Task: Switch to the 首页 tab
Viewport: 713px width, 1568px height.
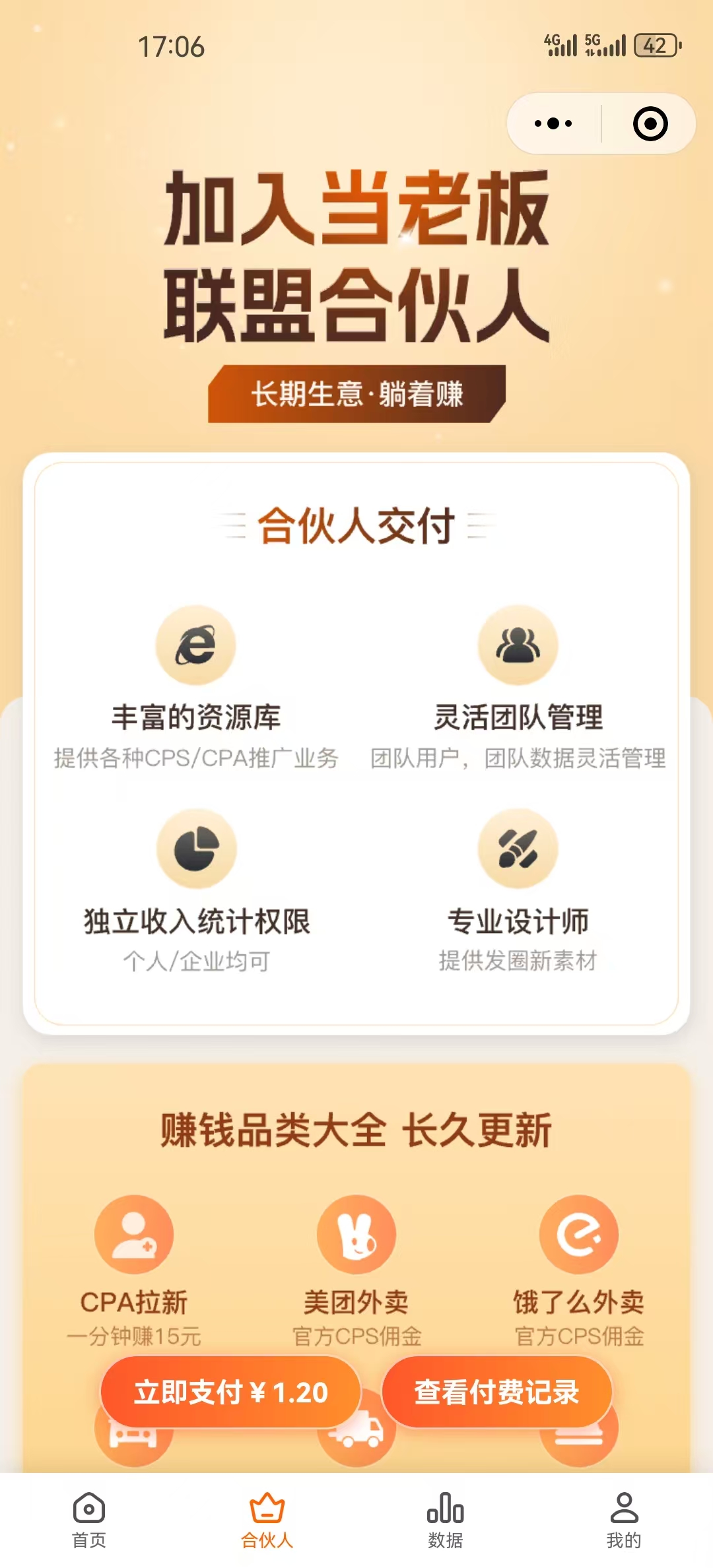Action: [x=89, y=1520]
